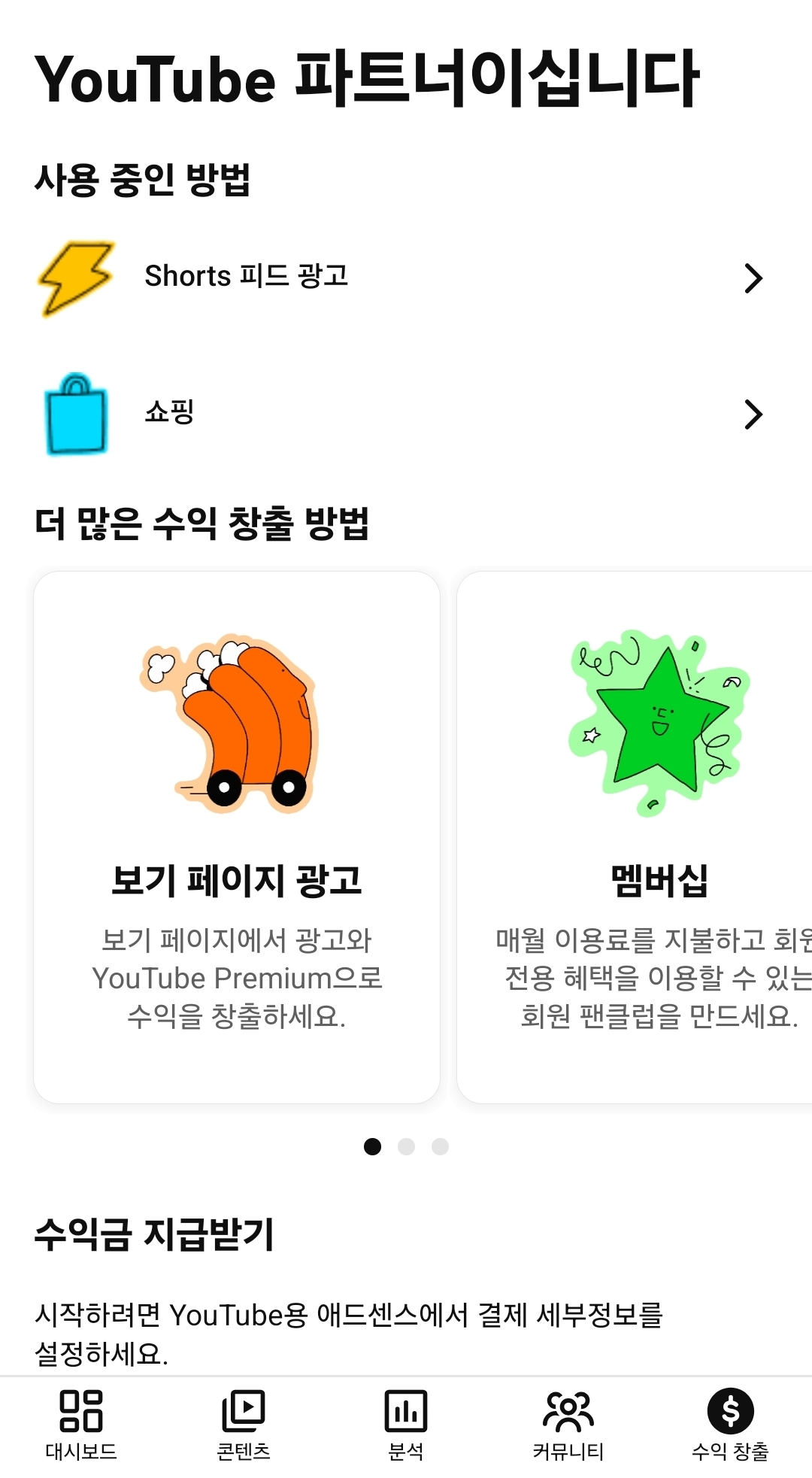This screenshot has height=1478, width=812.
Task: Open the 쇼핑 monetization row
Action: [x=406, y=414]
